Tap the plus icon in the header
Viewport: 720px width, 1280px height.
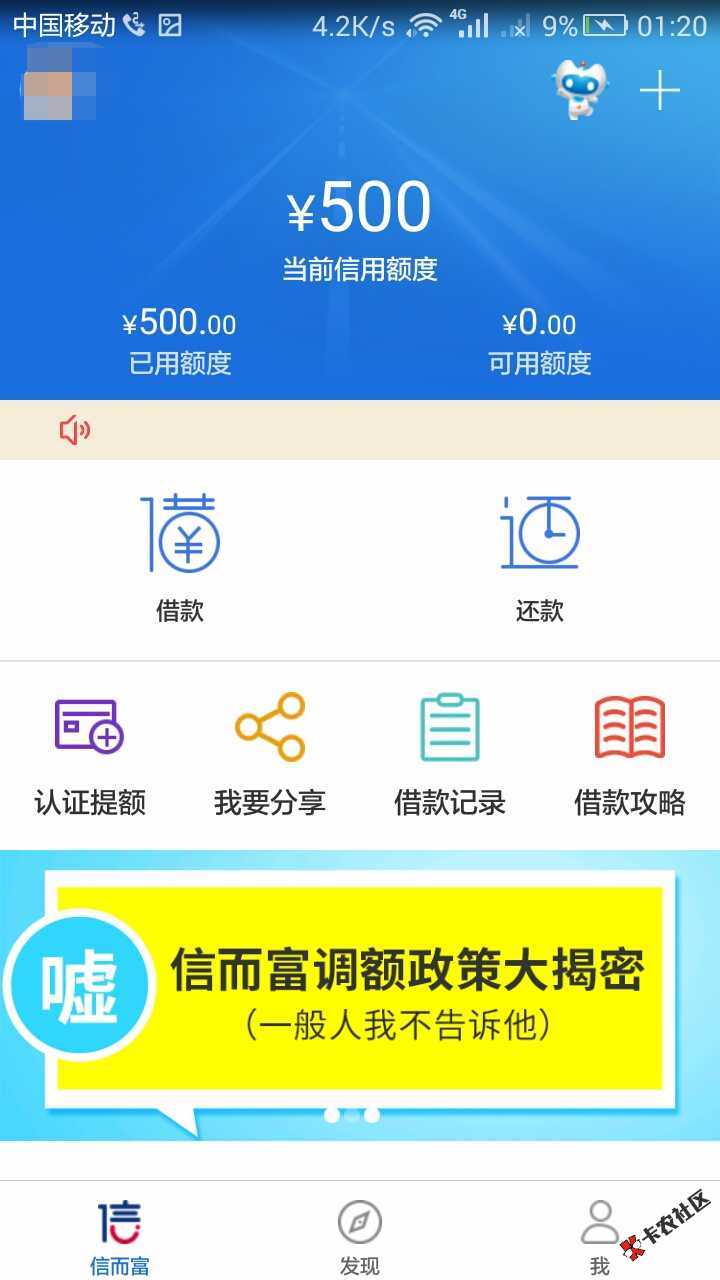tap(660, 91)
